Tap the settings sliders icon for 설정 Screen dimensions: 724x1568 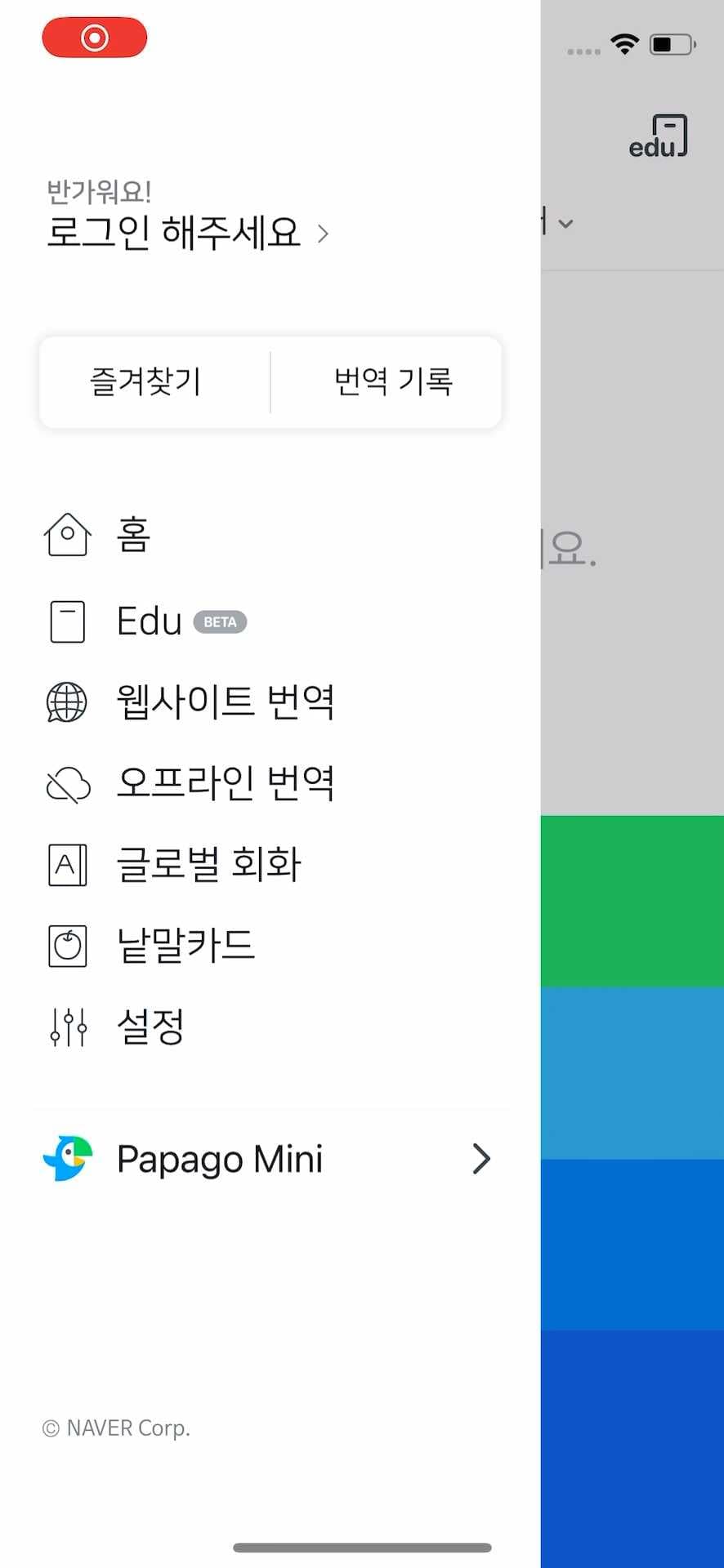pyautogui.click(x=67, y=1027)
